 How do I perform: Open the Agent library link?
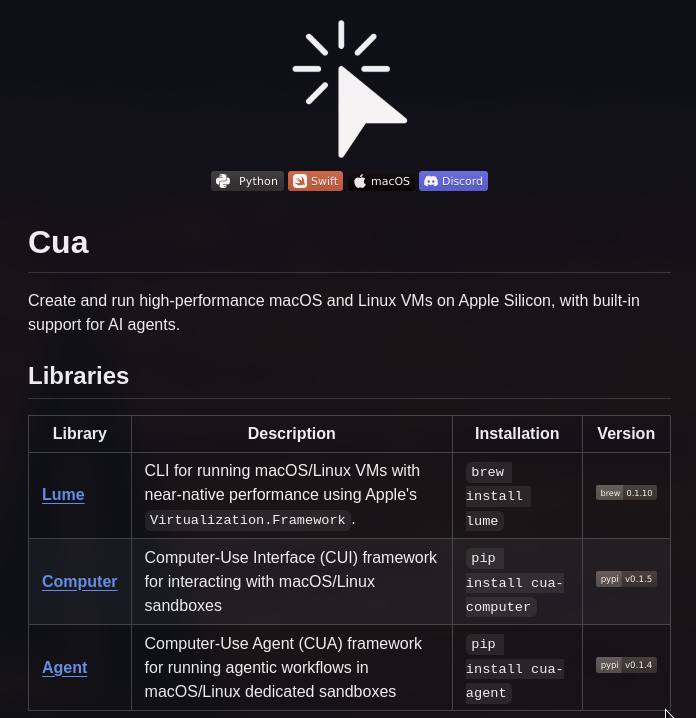pos(64,667)
